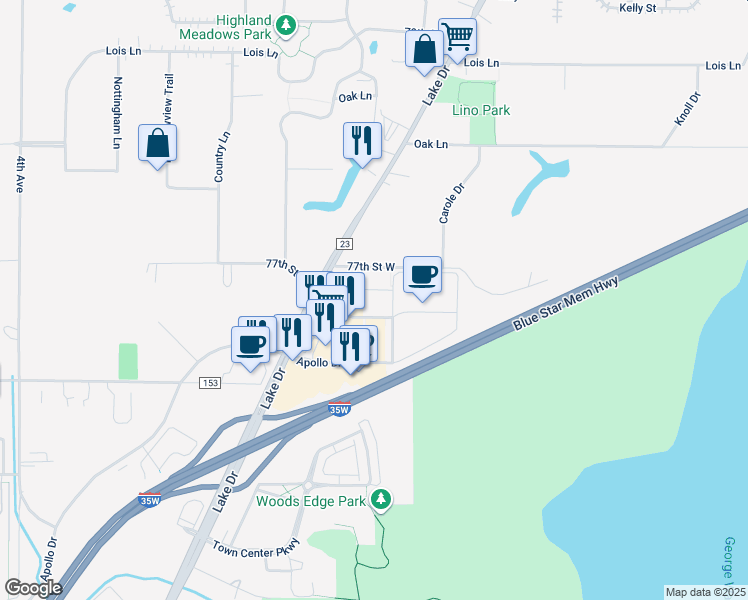Tap the cafe marker on 77th St W
This screenshot has width=748, height=600.
422,274
